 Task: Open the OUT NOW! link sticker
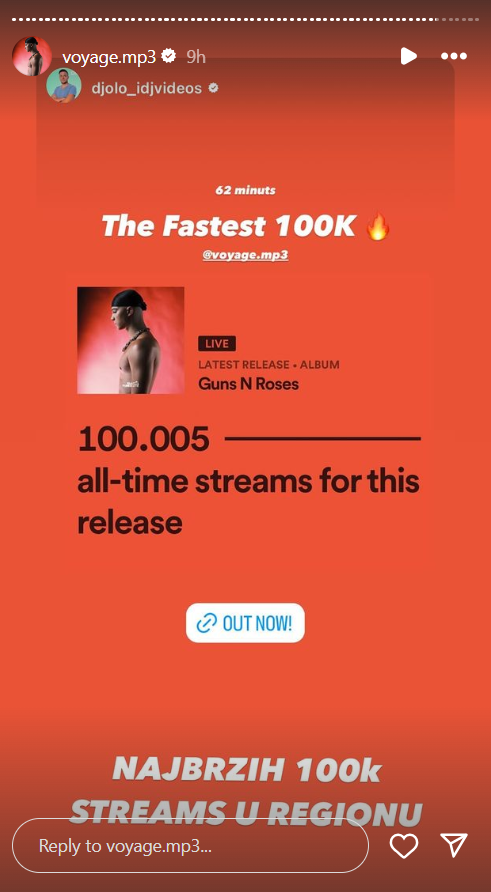245,623
